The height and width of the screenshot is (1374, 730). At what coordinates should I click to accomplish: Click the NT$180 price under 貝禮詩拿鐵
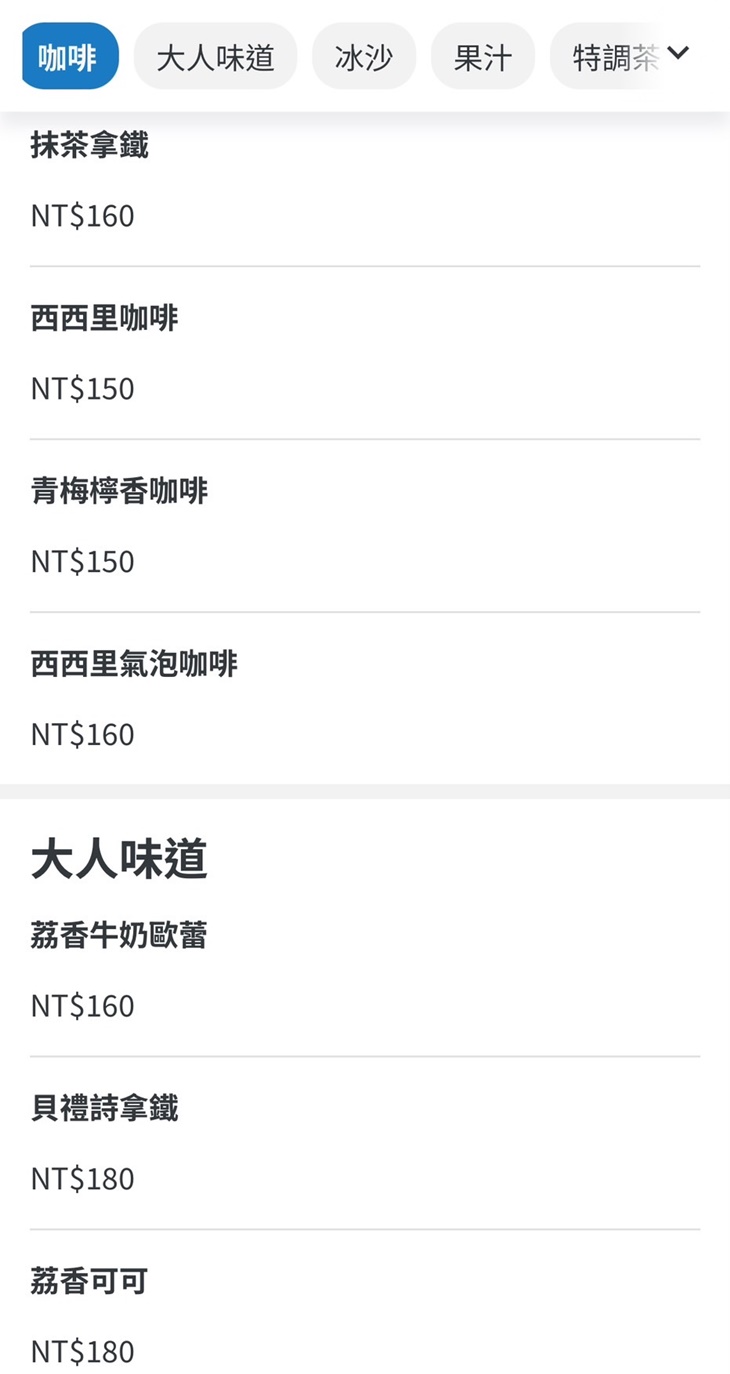tap(81, 1178)
